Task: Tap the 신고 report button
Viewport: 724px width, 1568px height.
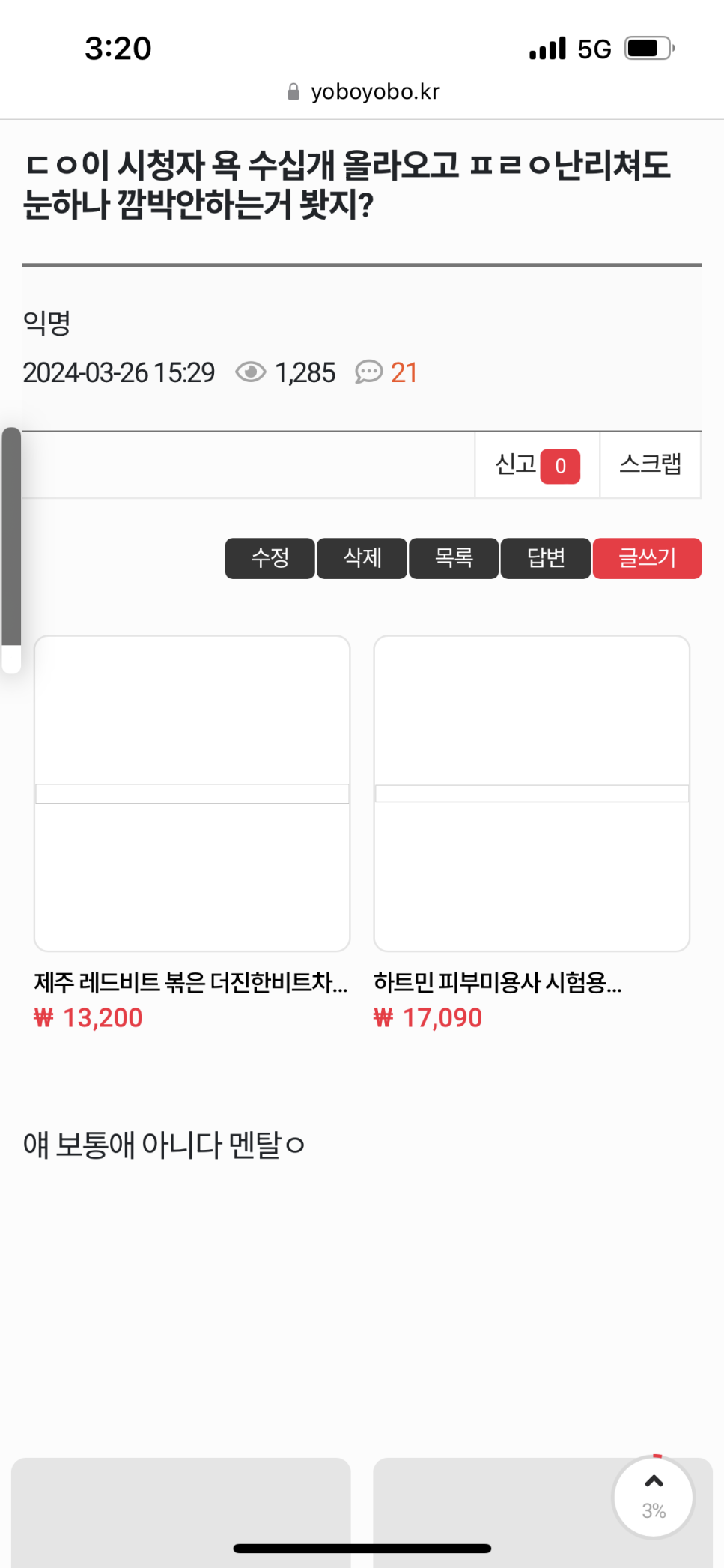Action: (x=537, y=465)
